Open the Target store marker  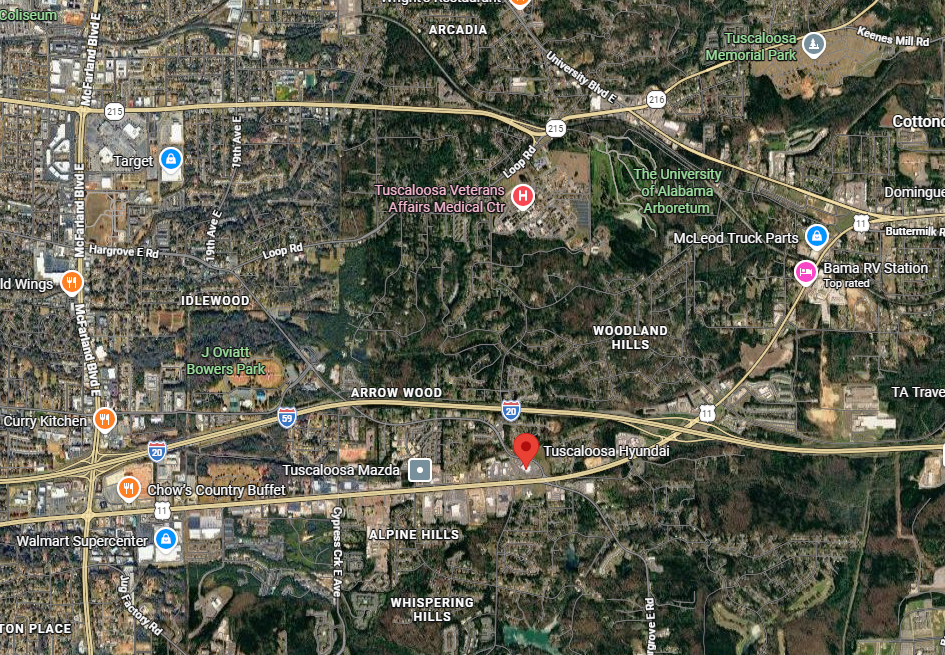171,159
